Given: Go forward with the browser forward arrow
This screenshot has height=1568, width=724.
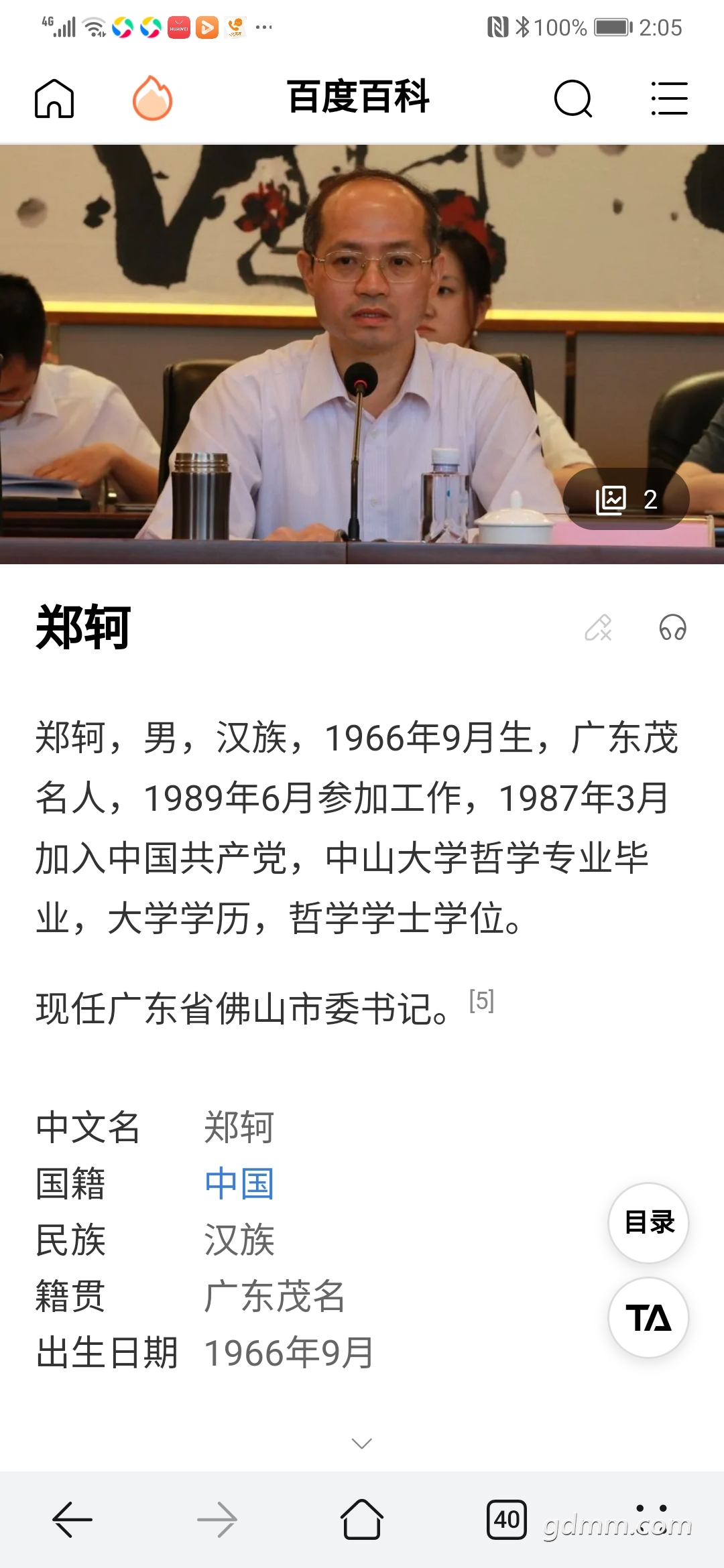Looking at the screenshot, I should pyautogui.click(x=217, y=1520).
